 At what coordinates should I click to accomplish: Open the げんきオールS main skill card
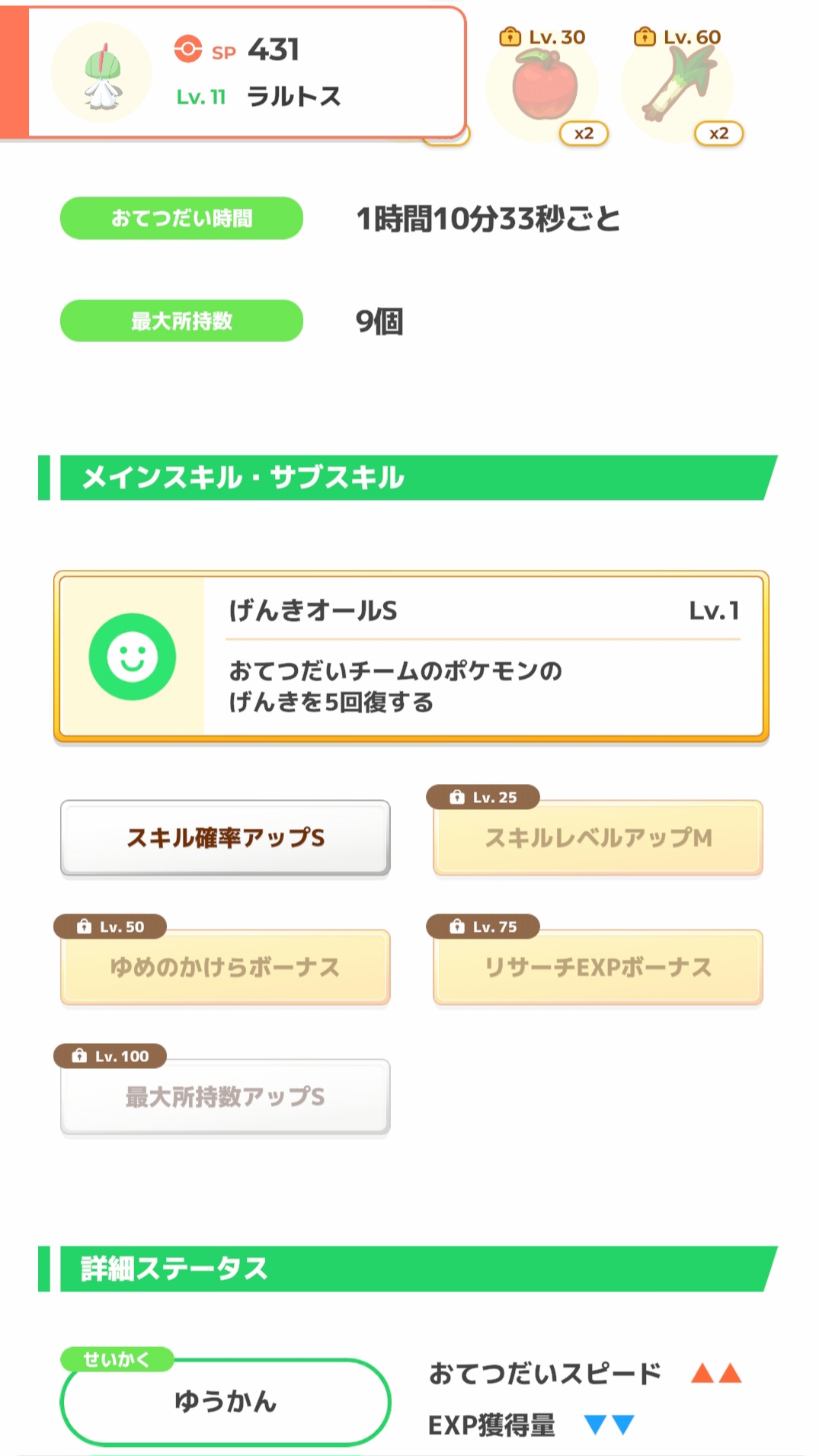click(x=411, y=656)
